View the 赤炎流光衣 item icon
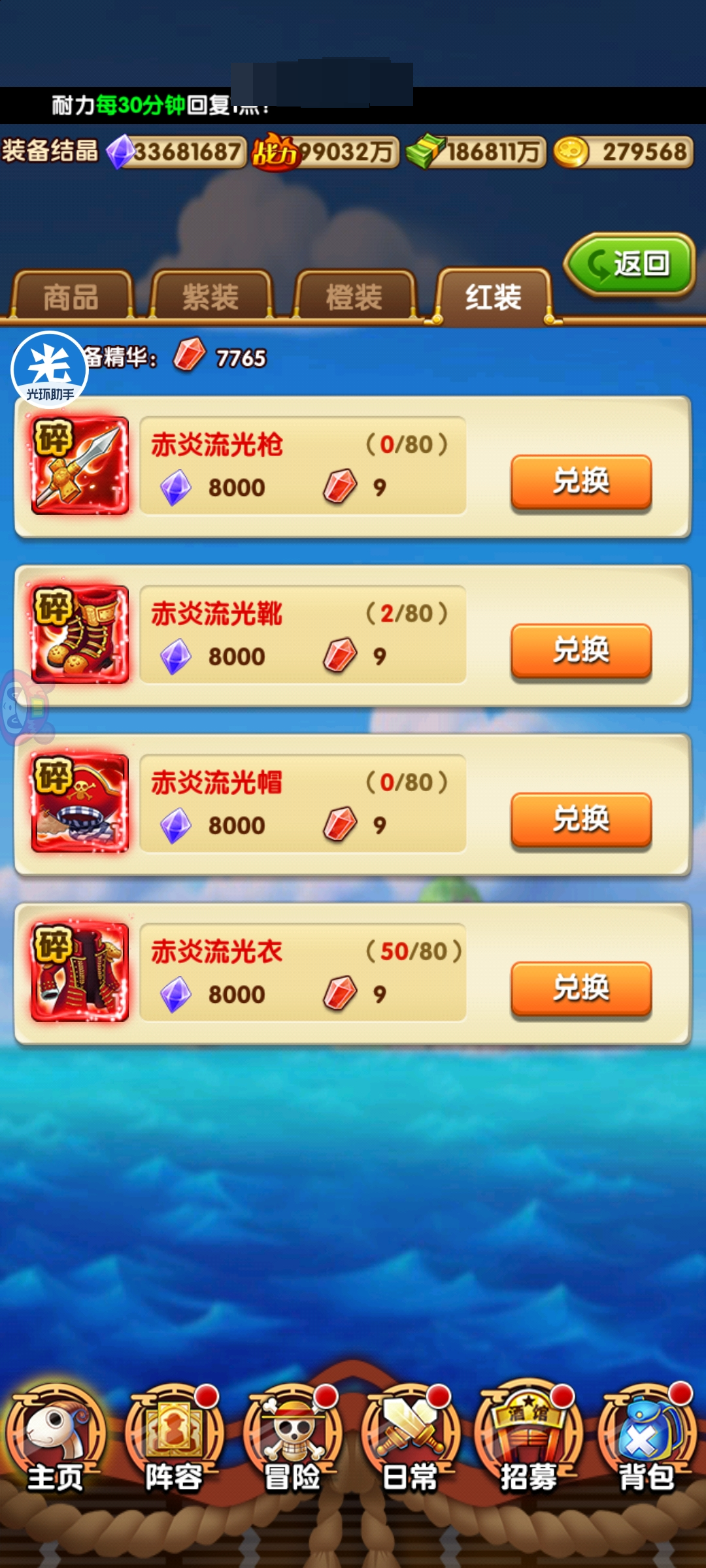The image size is (706, 1568). click(x=80, y=972)
